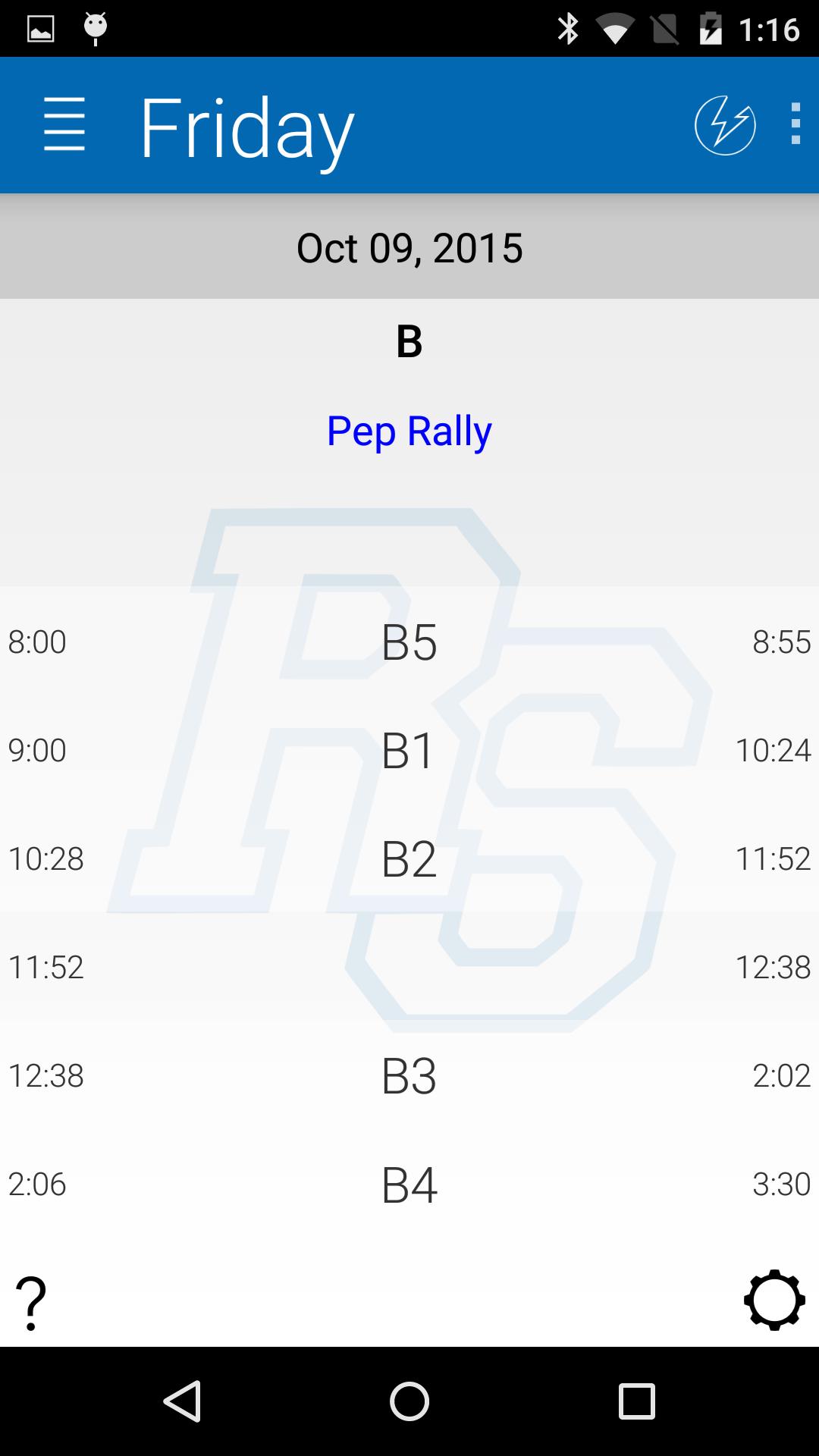This screenshot has height=1456, width=819.
Task: Tap the lightning bolt icon
Action: click(x=724, y=125)
